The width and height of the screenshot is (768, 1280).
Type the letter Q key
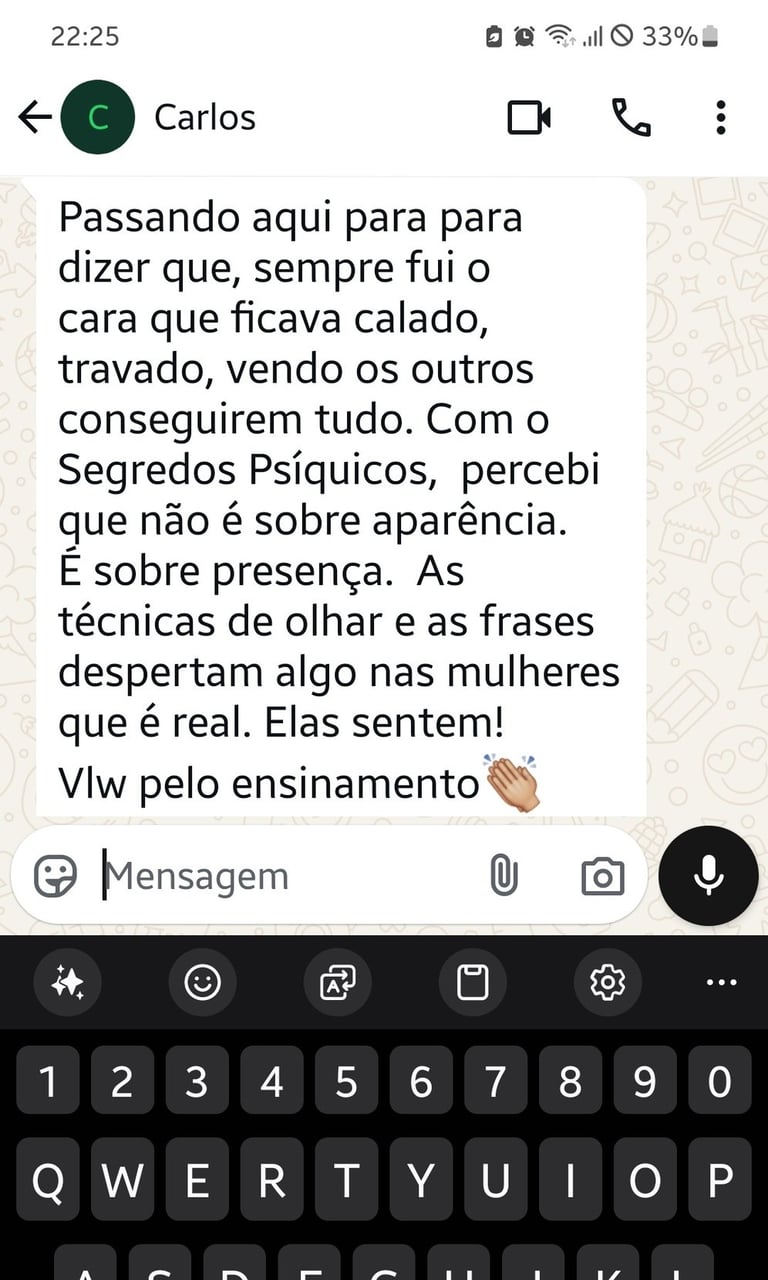pyautogui.click(x=47, y=1181)
